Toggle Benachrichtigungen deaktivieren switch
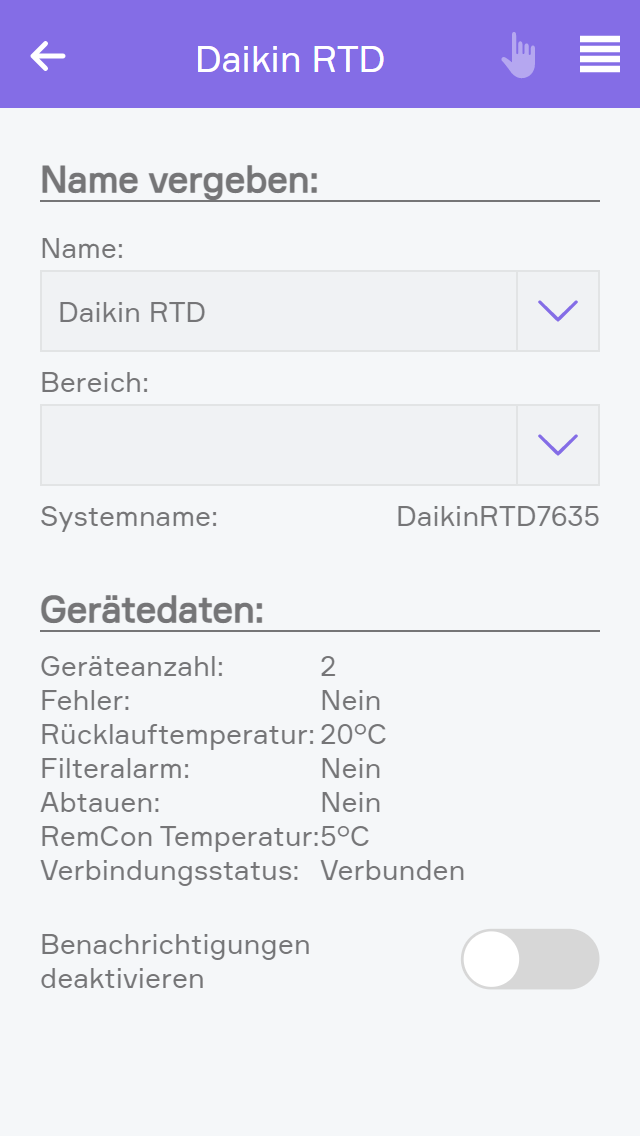Image resolution: width=640 pixels, height=1136 pixels. pyautogui.click(x=529, y=959)
